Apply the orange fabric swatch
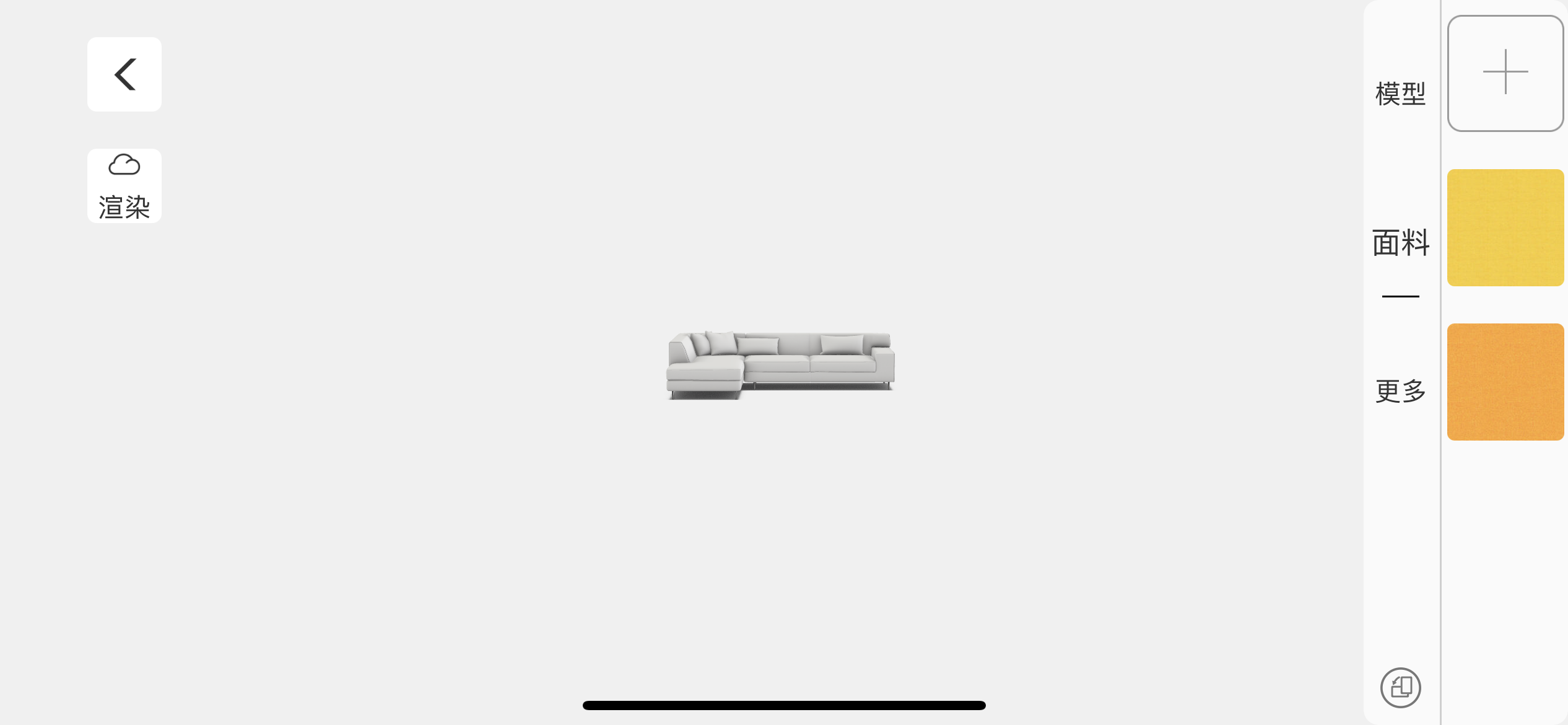1568x725 pixels. pos(1505,382)
